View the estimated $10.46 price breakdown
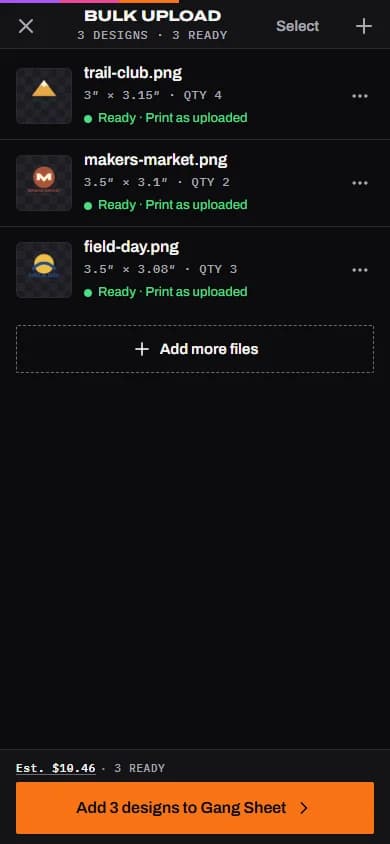The image size is (390, 844). click(x=55, y=768)
